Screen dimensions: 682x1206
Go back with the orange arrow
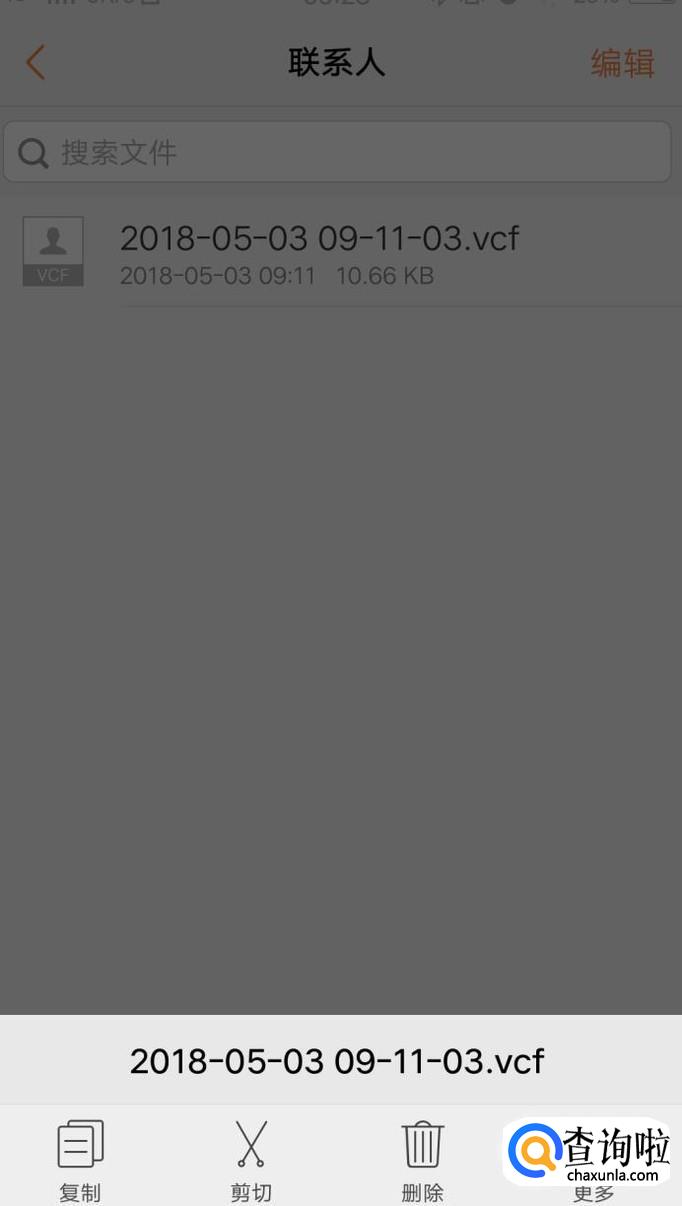[x=36, y=63]
